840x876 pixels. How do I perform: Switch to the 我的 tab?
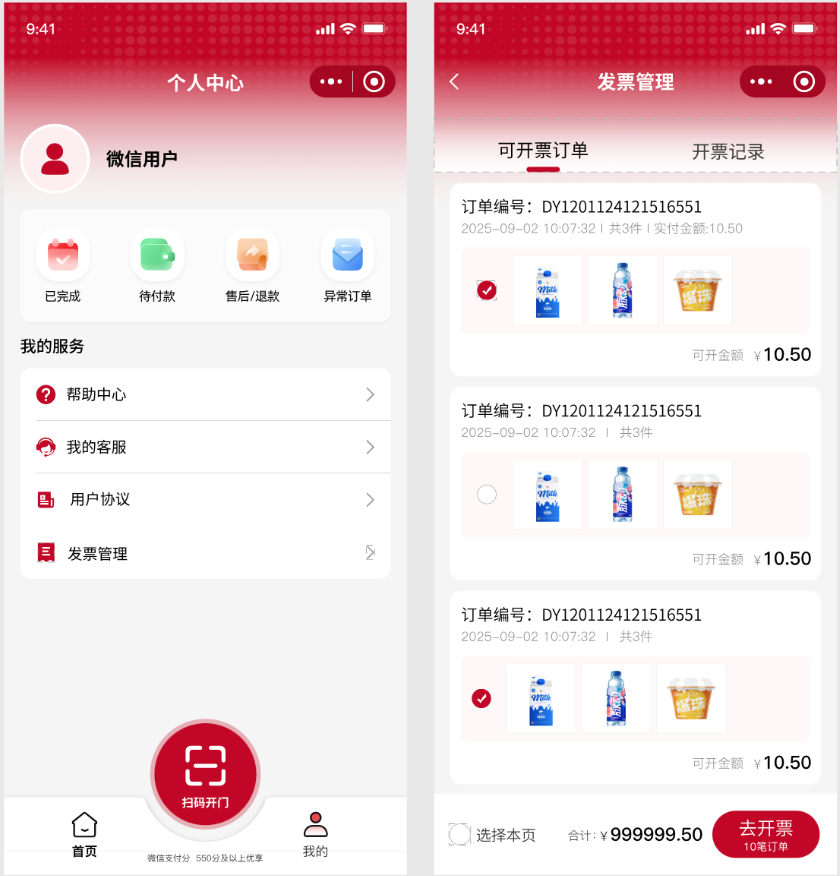pos(315,835)
